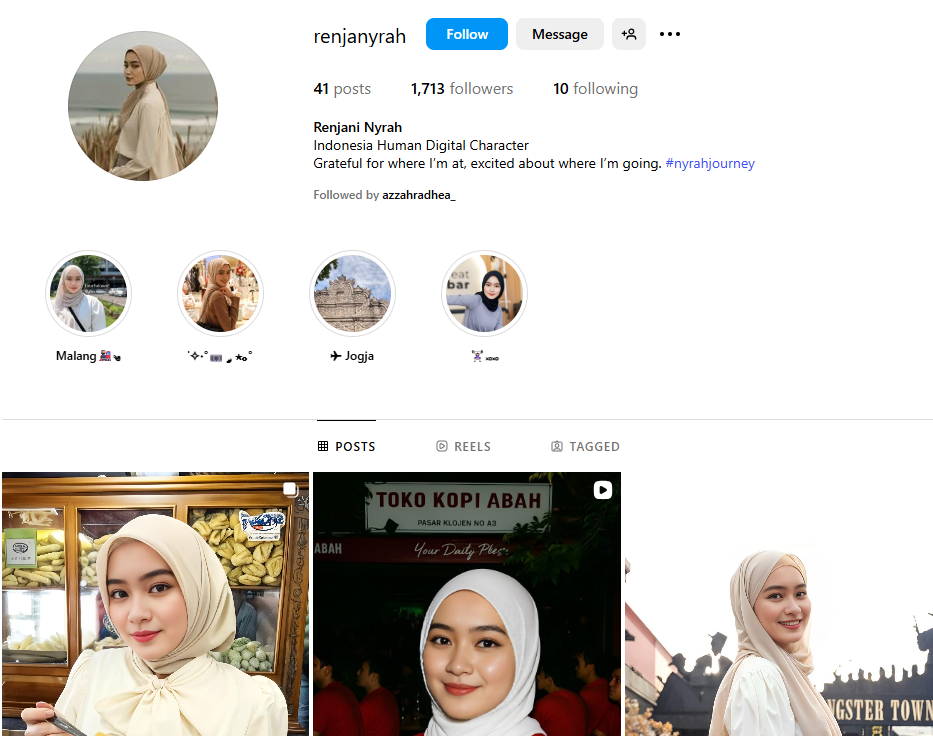Screen dimensions: 933x736
Task: Show similar account suggestions
Action: tap(629, 34)
